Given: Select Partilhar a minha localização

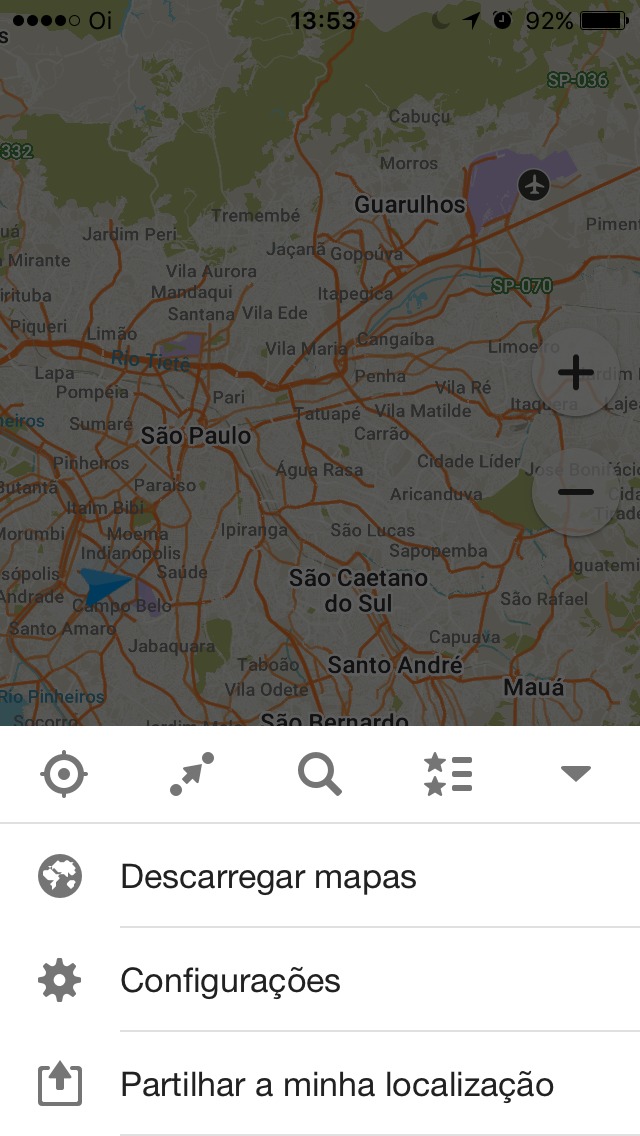Looking at the screenshot, I should point(336,1085).
